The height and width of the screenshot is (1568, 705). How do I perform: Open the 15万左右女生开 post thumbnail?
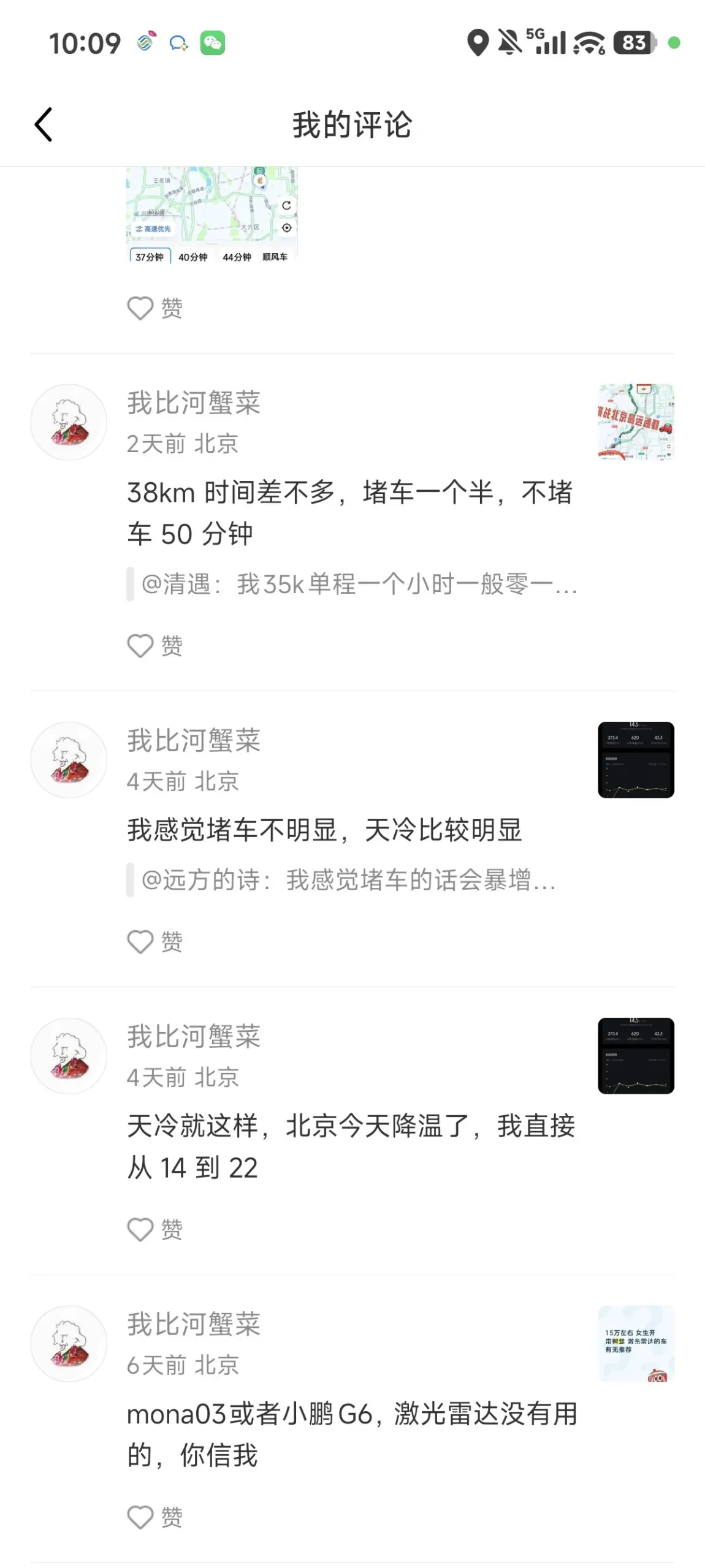point(636,1344)
